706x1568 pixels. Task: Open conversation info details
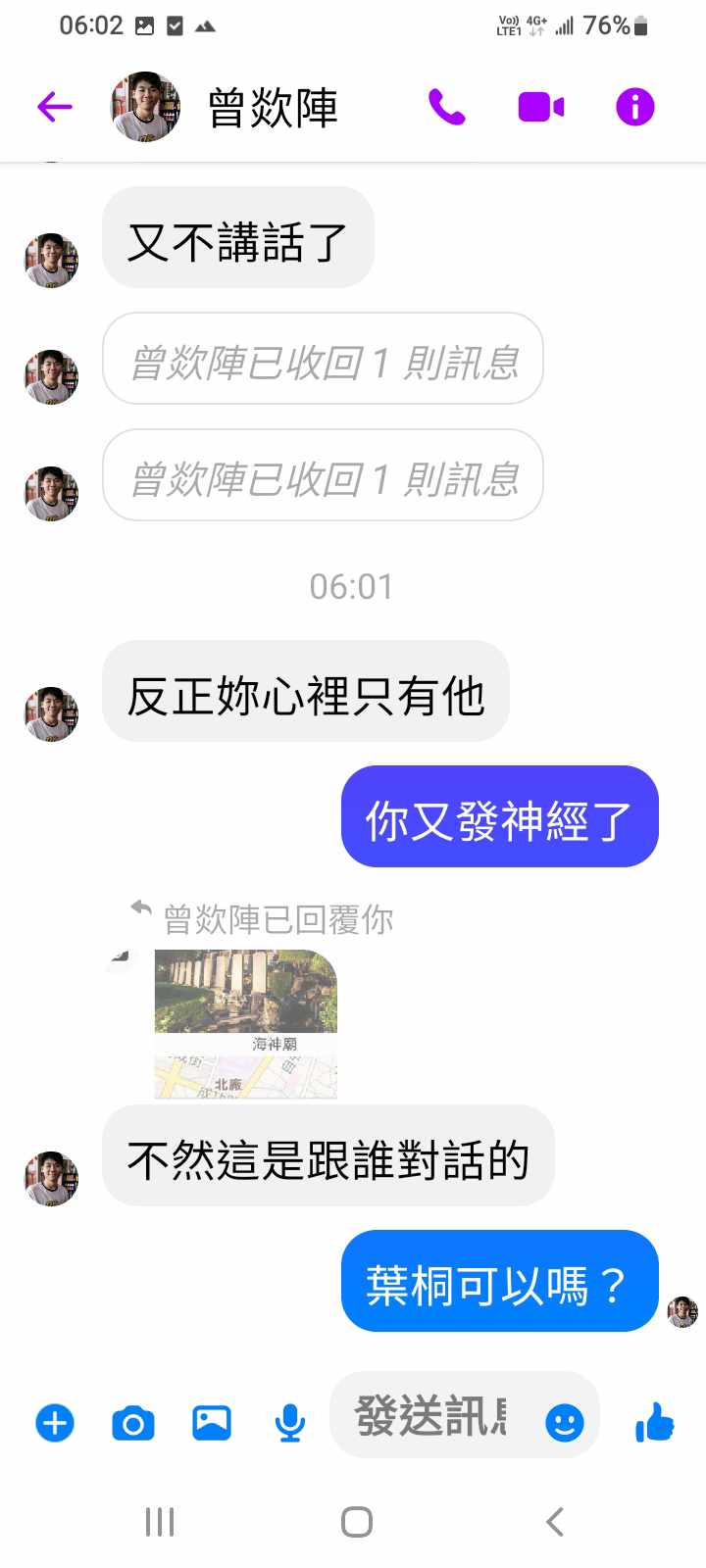(x=634, y=107)
